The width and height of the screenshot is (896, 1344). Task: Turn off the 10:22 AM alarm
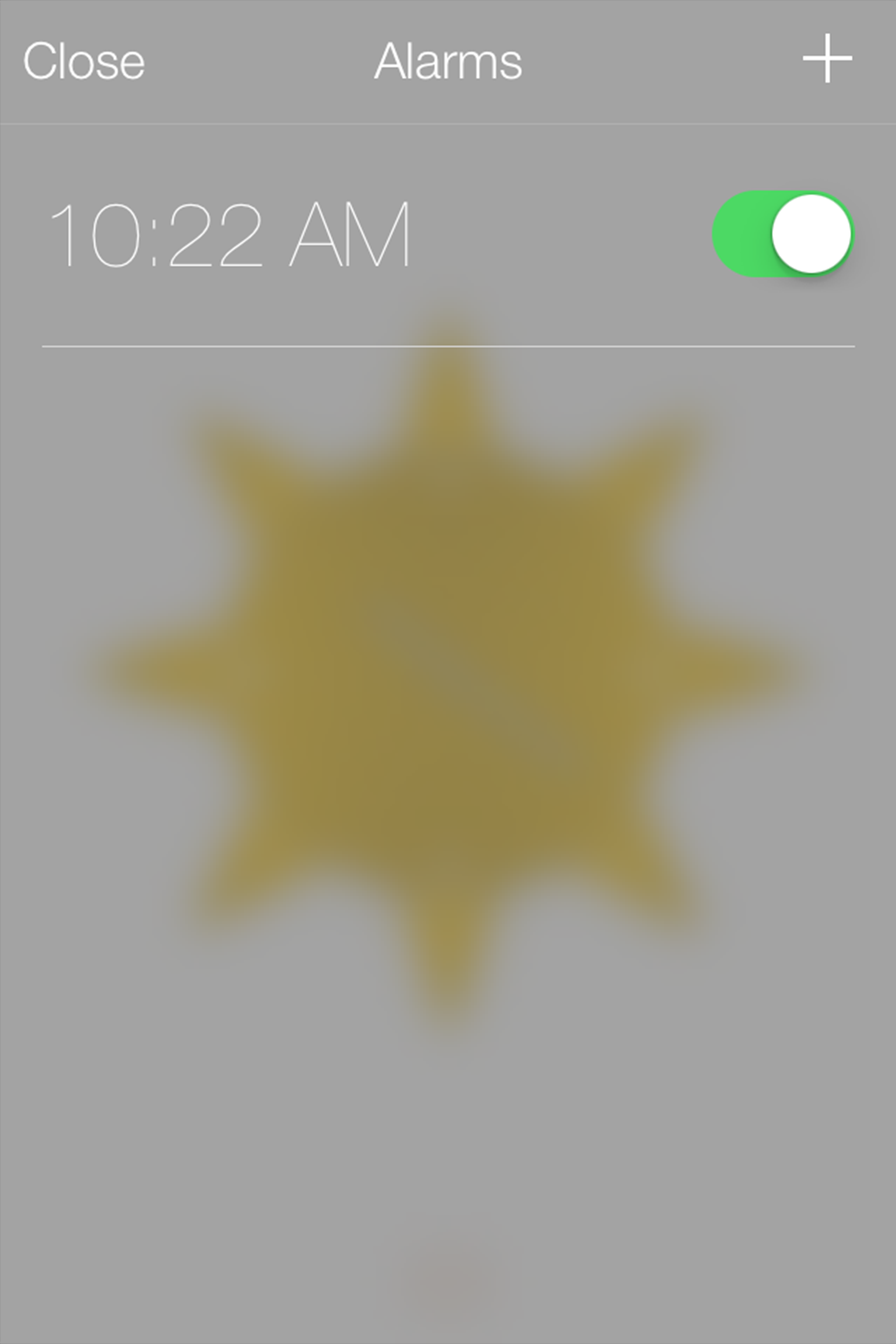coord(782,234)
